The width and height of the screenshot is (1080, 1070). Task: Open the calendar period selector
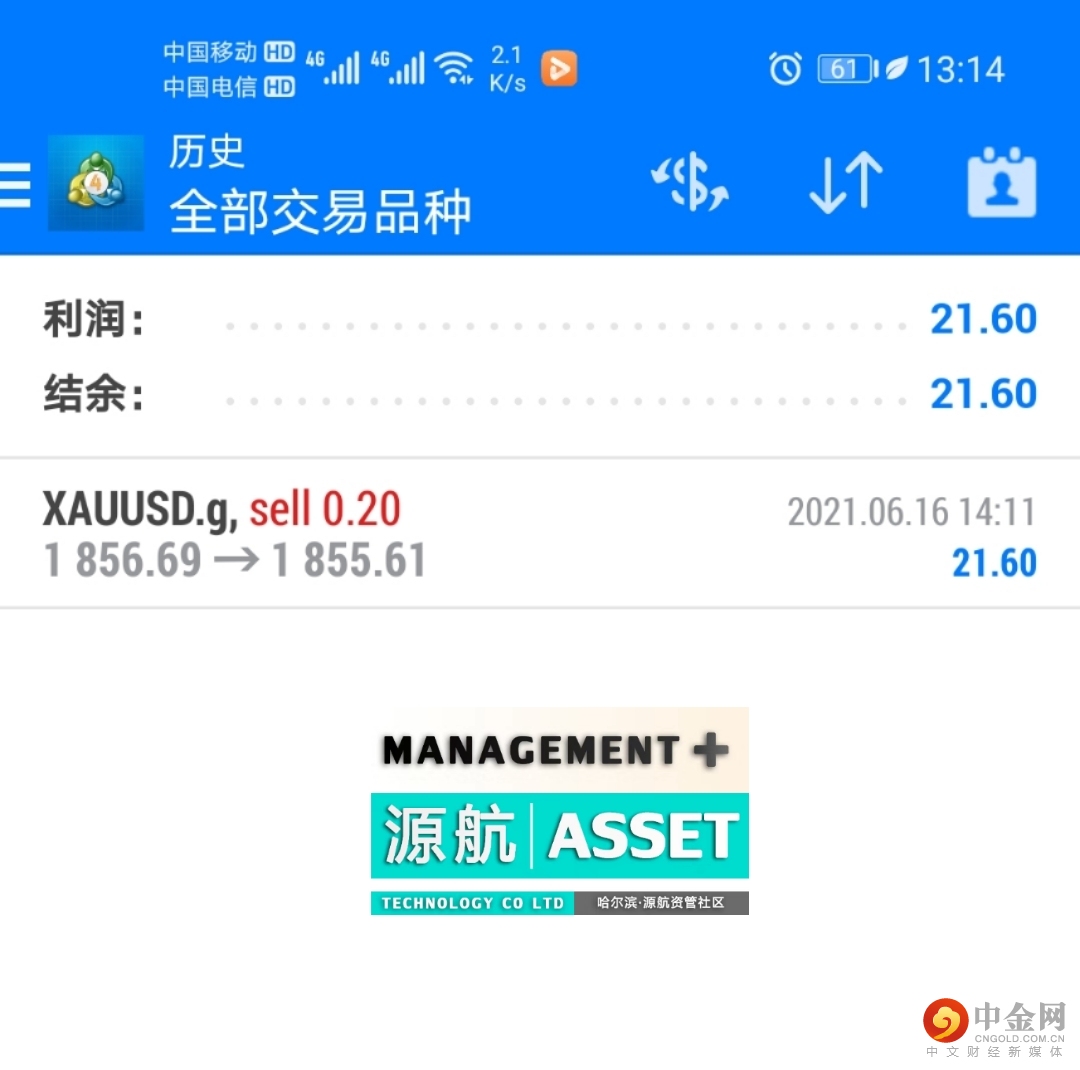(x=1001, y=184)
